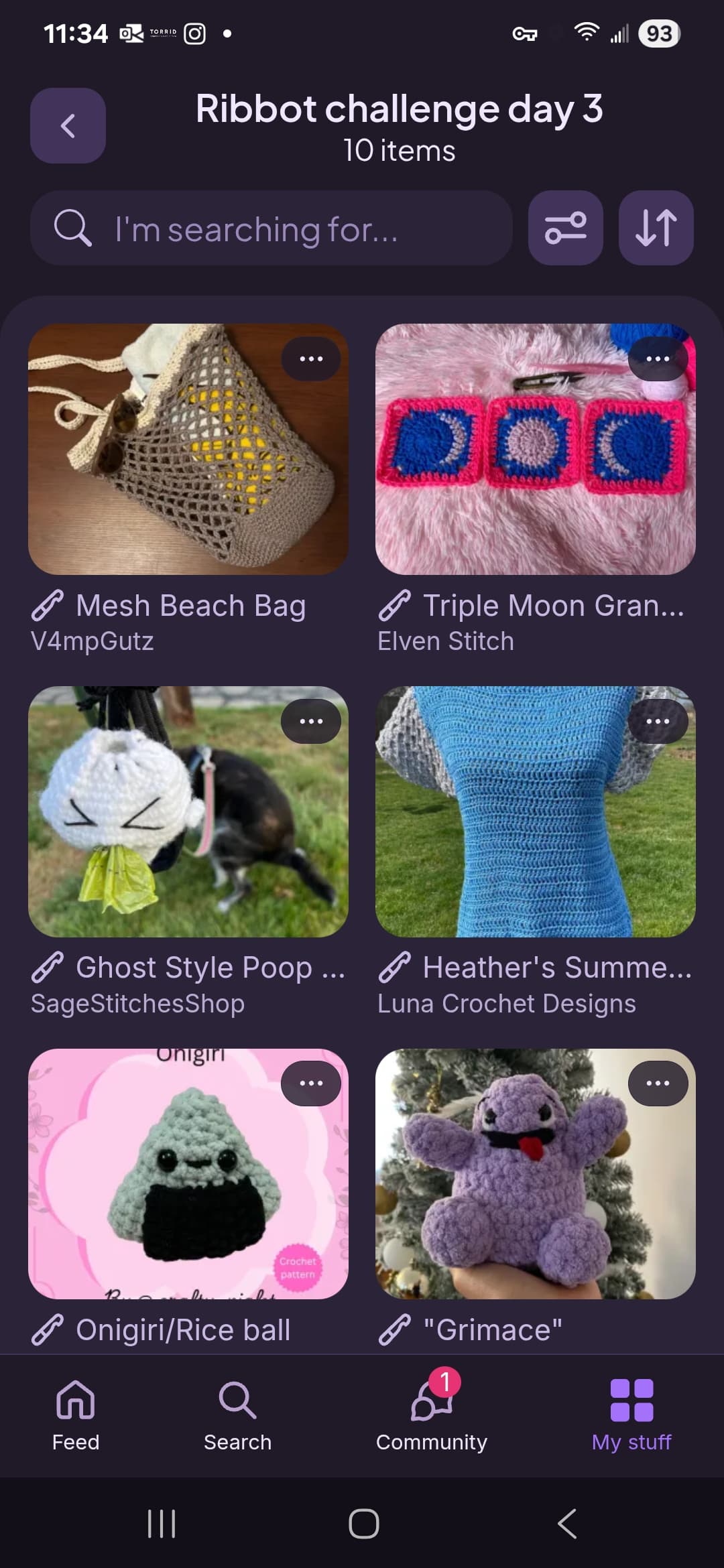Viewport: 724px width, 1568px height.
Task: Tap the ellipsis on Heather's Summer pattern
Action: coord(658,722)
